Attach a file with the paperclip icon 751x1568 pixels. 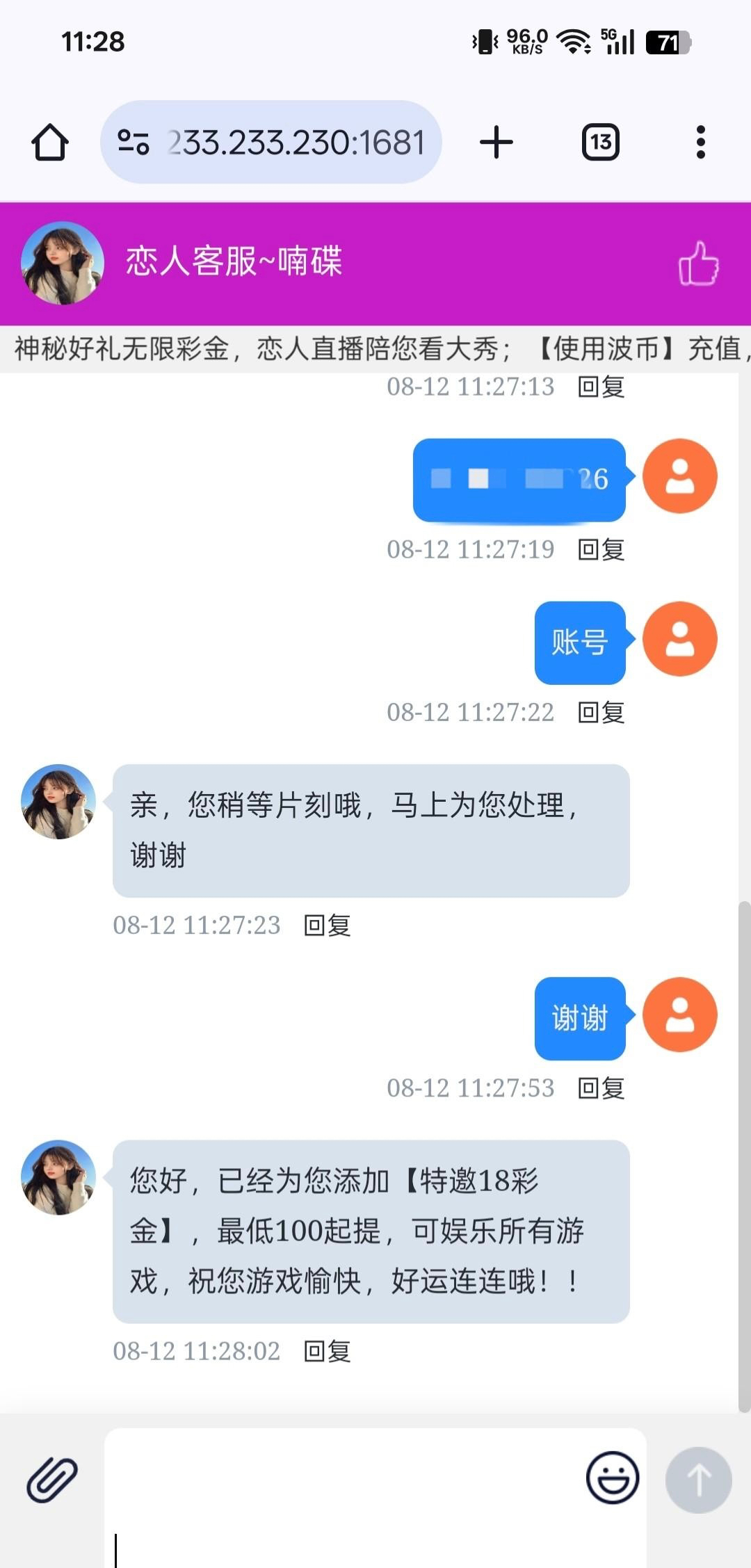tap(52, 1480)
